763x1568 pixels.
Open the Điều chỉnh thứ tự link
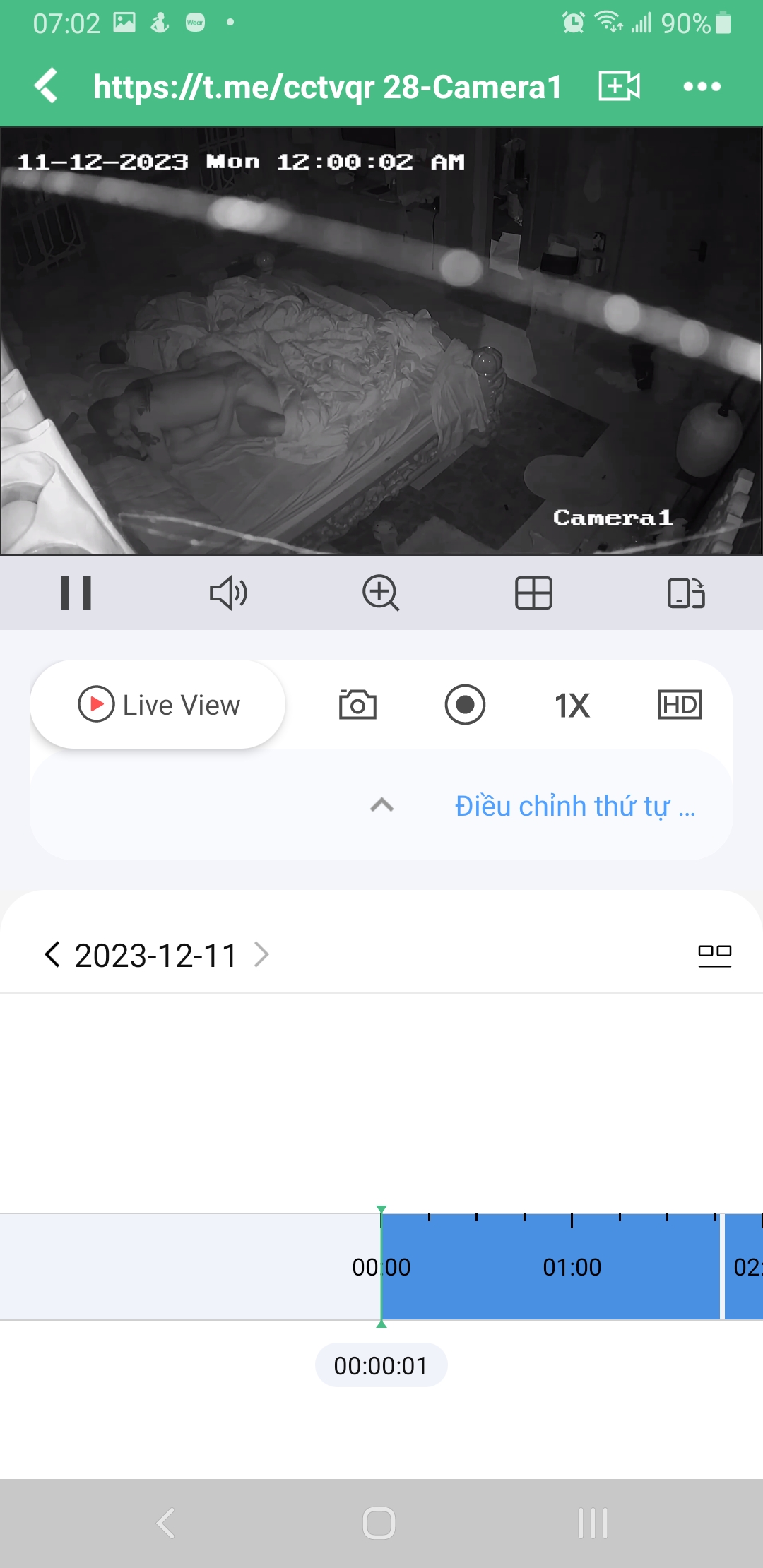(x=575, y=806)
